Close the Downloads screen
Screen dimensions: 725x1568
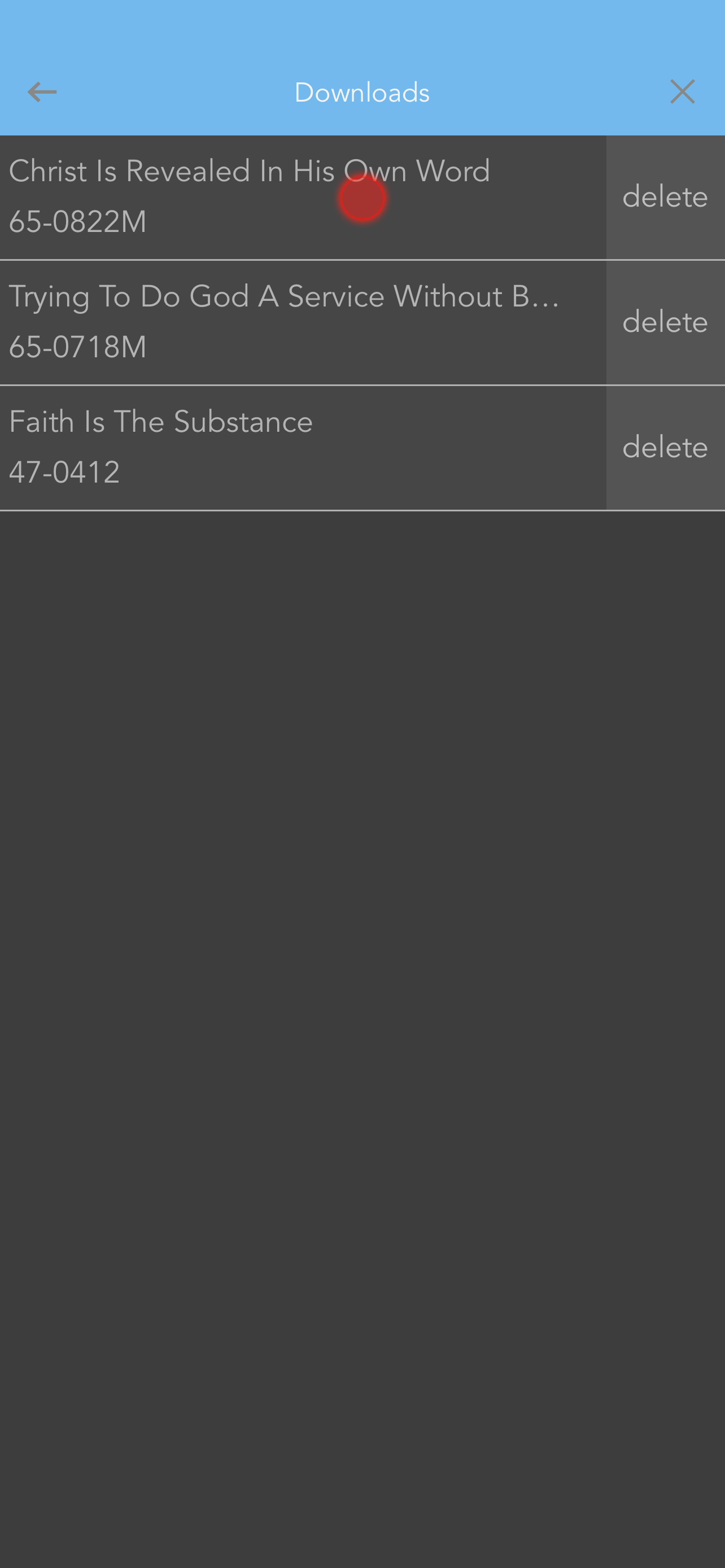683,92
